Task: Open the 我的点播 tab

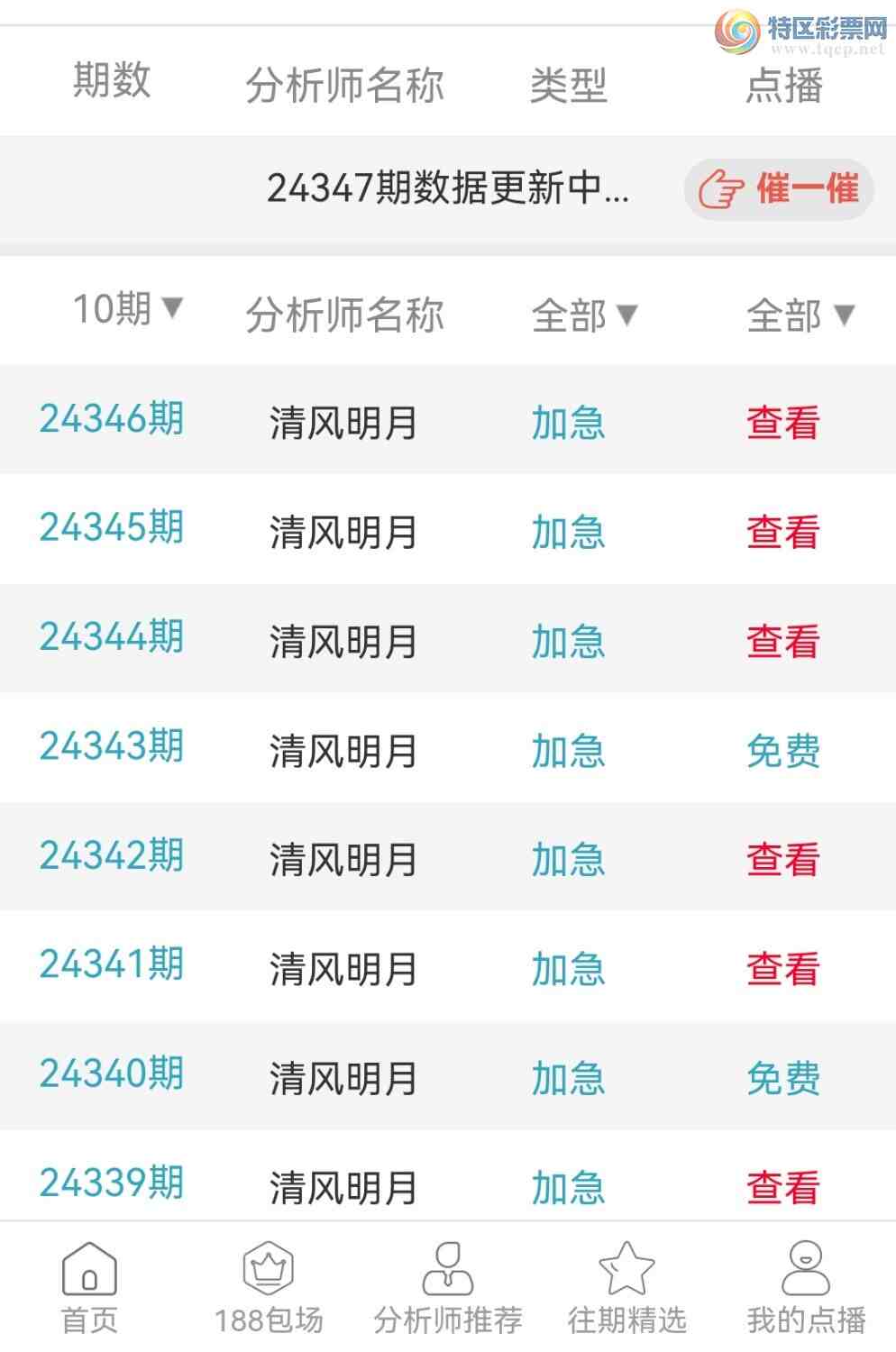Action: tap(806, 1289)
